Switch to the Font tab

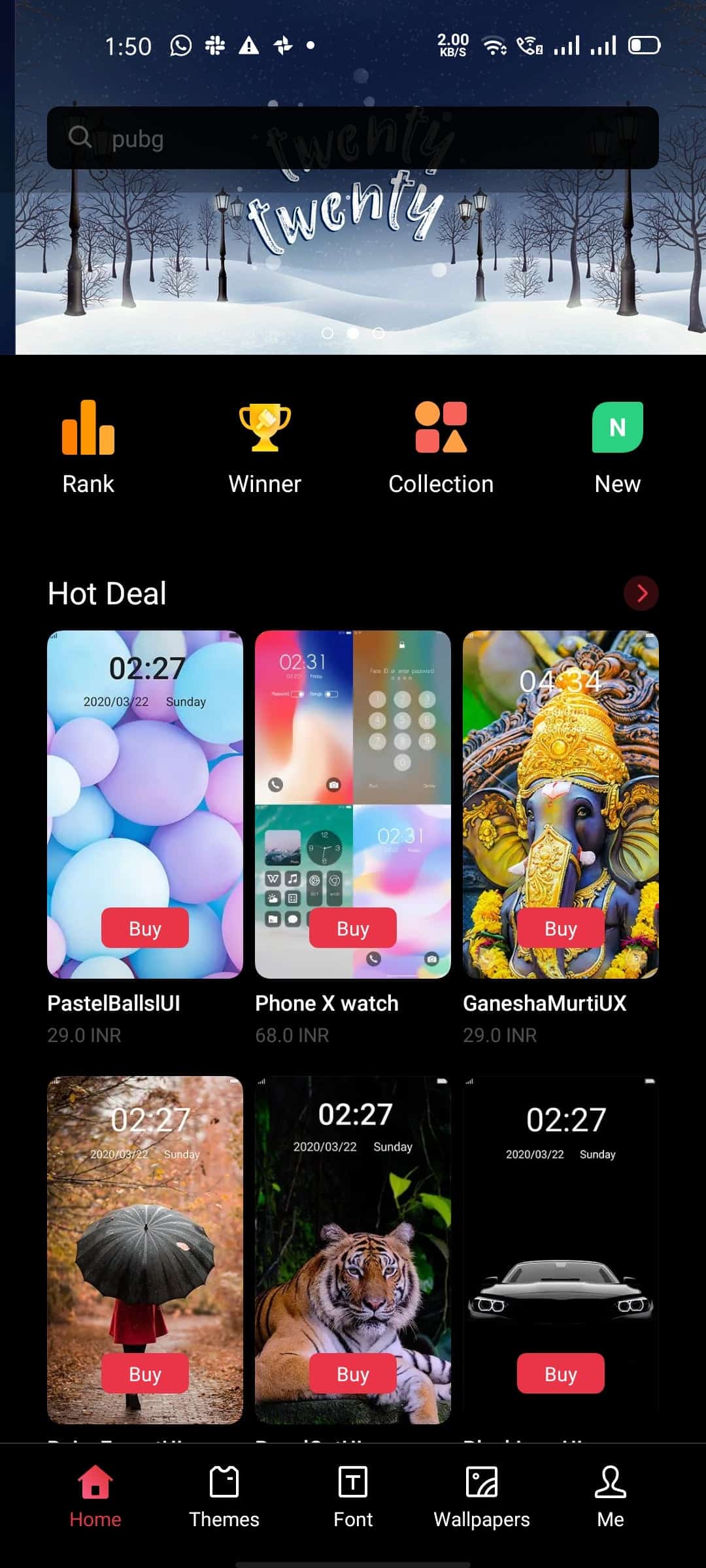pos(353,1497)
